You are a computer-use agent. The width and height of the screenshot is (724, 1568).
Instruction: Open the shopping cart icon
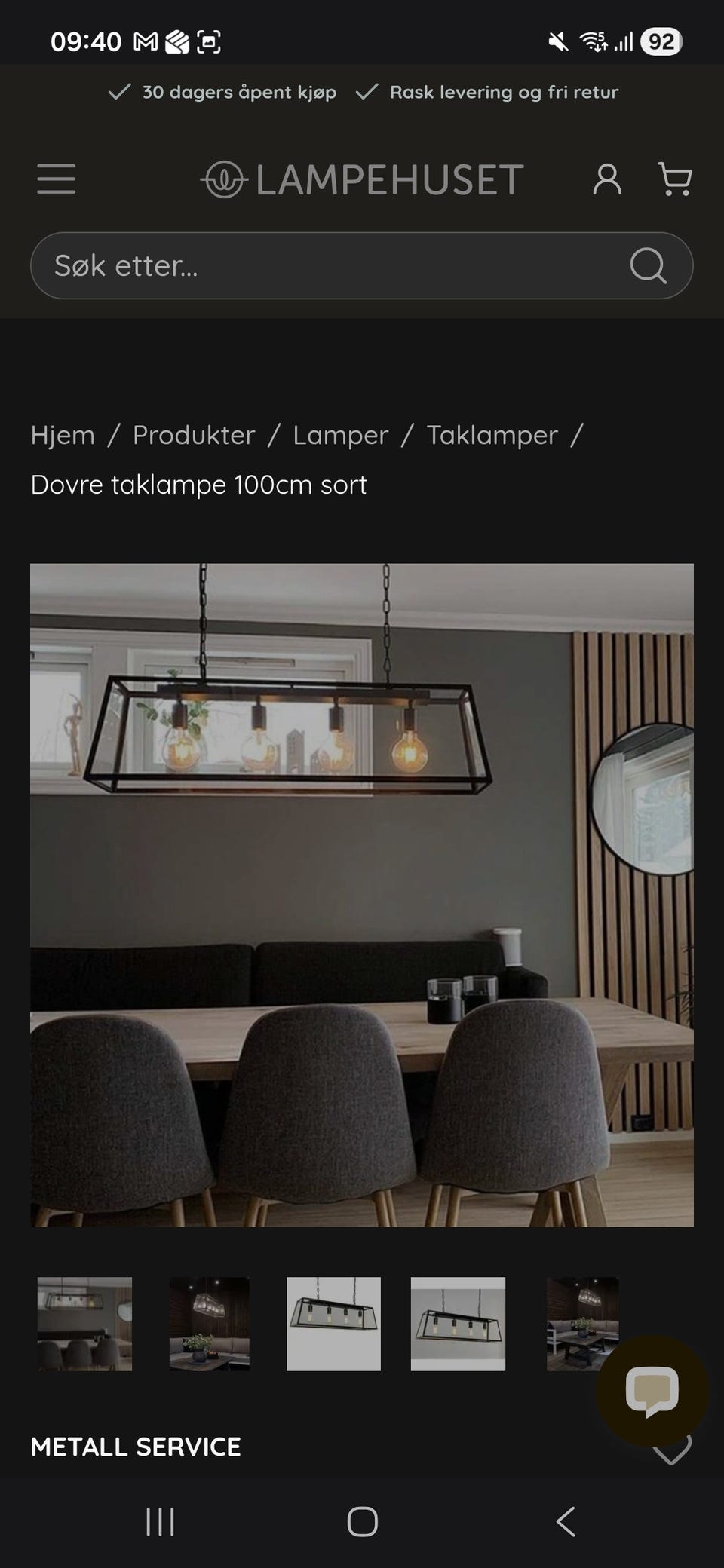coord(675,179)
